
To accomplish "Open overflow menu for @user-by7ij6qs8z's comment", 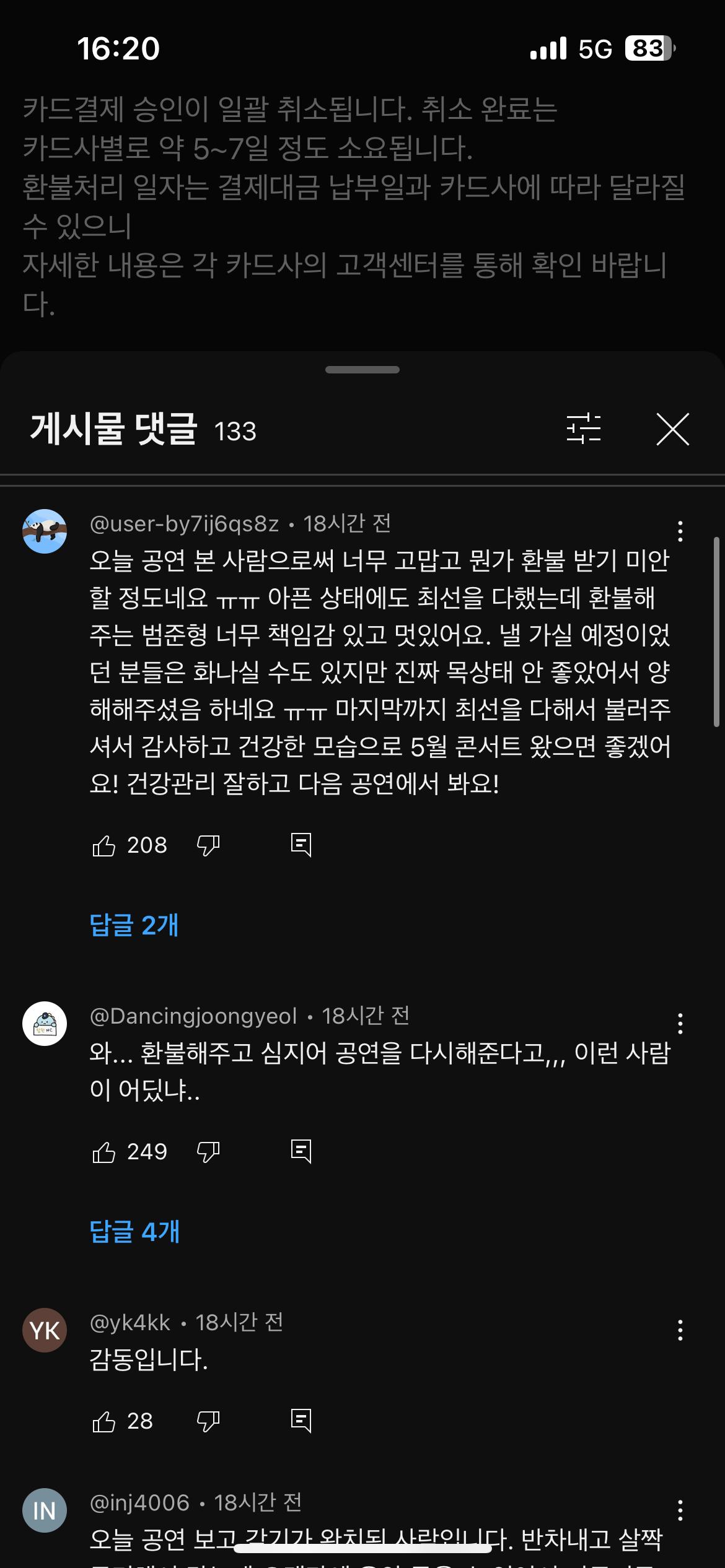I will coord(680,531).
